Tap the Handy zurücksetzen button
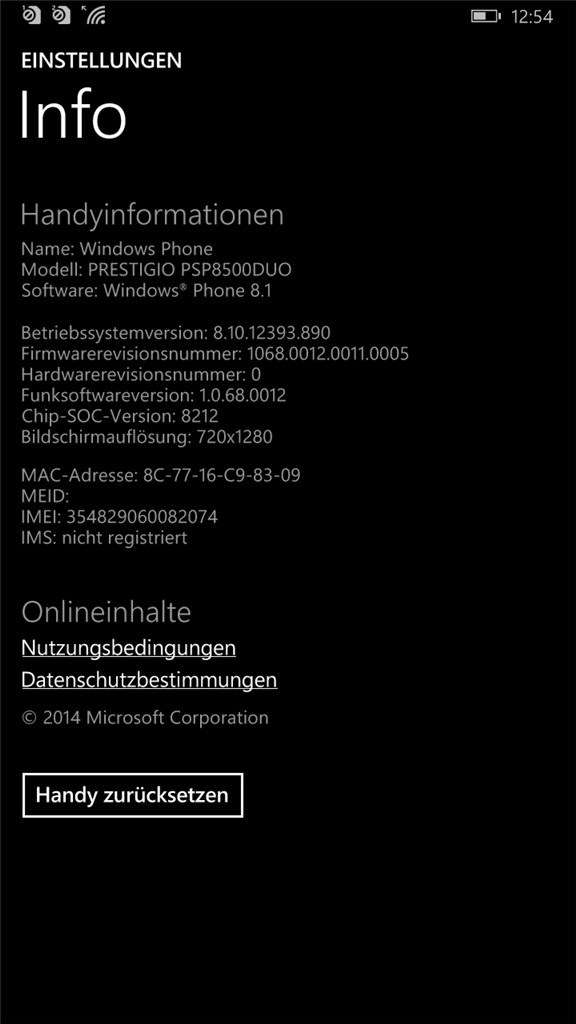The image size is (576, 1024). [133, 795]
